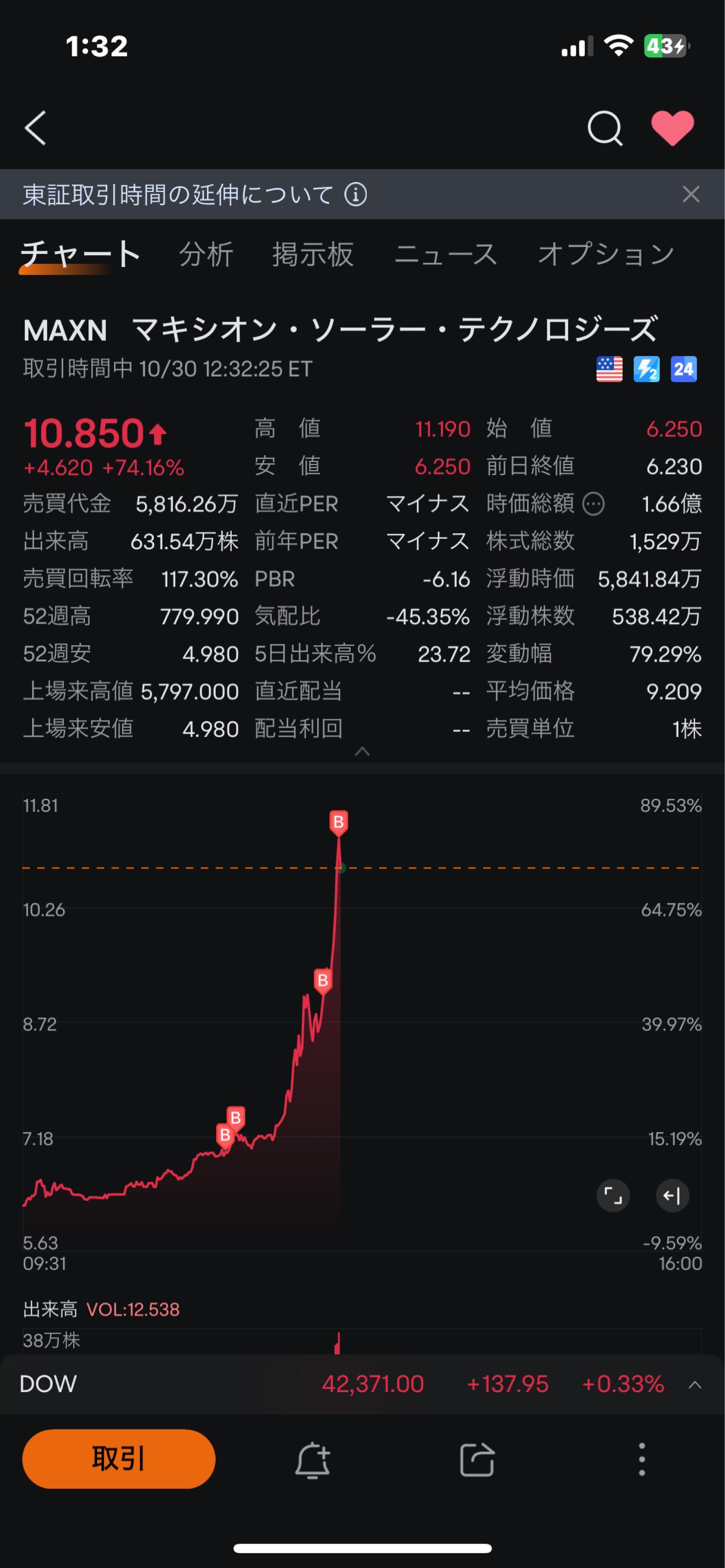Start a trade with the 取引 button
725x1568 pixels.
click(119, 1458)
